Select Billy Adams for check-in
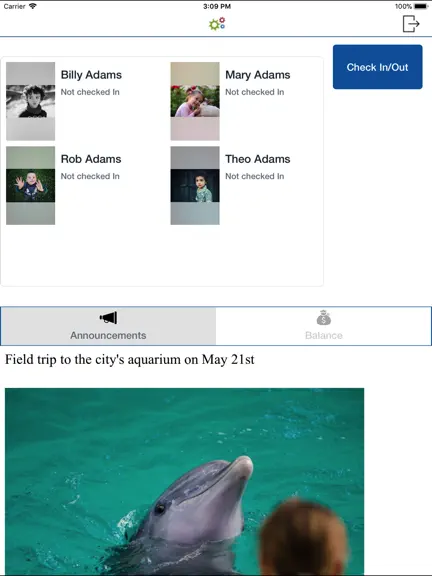The image size is (432, 576). 84,101
